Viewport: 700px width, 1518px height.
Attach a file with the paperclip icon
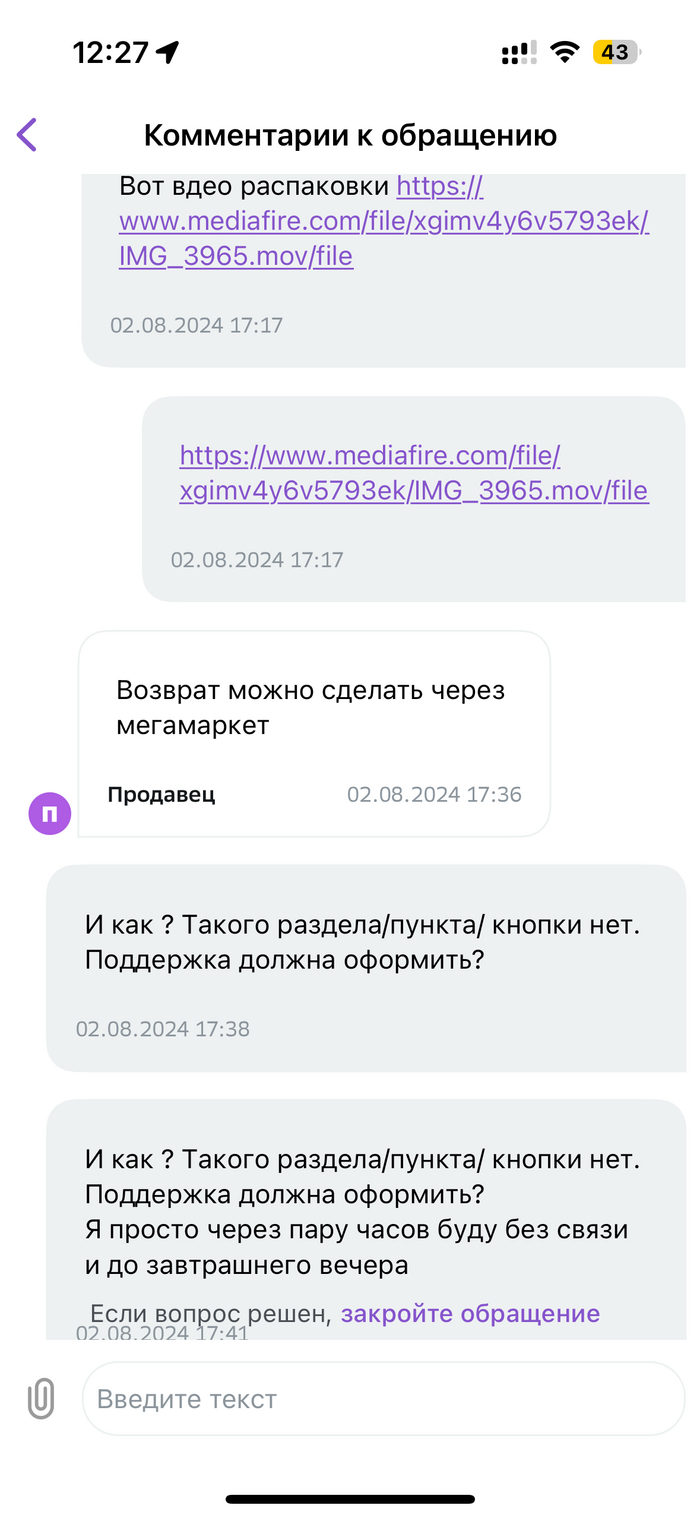coord(41,1398)
